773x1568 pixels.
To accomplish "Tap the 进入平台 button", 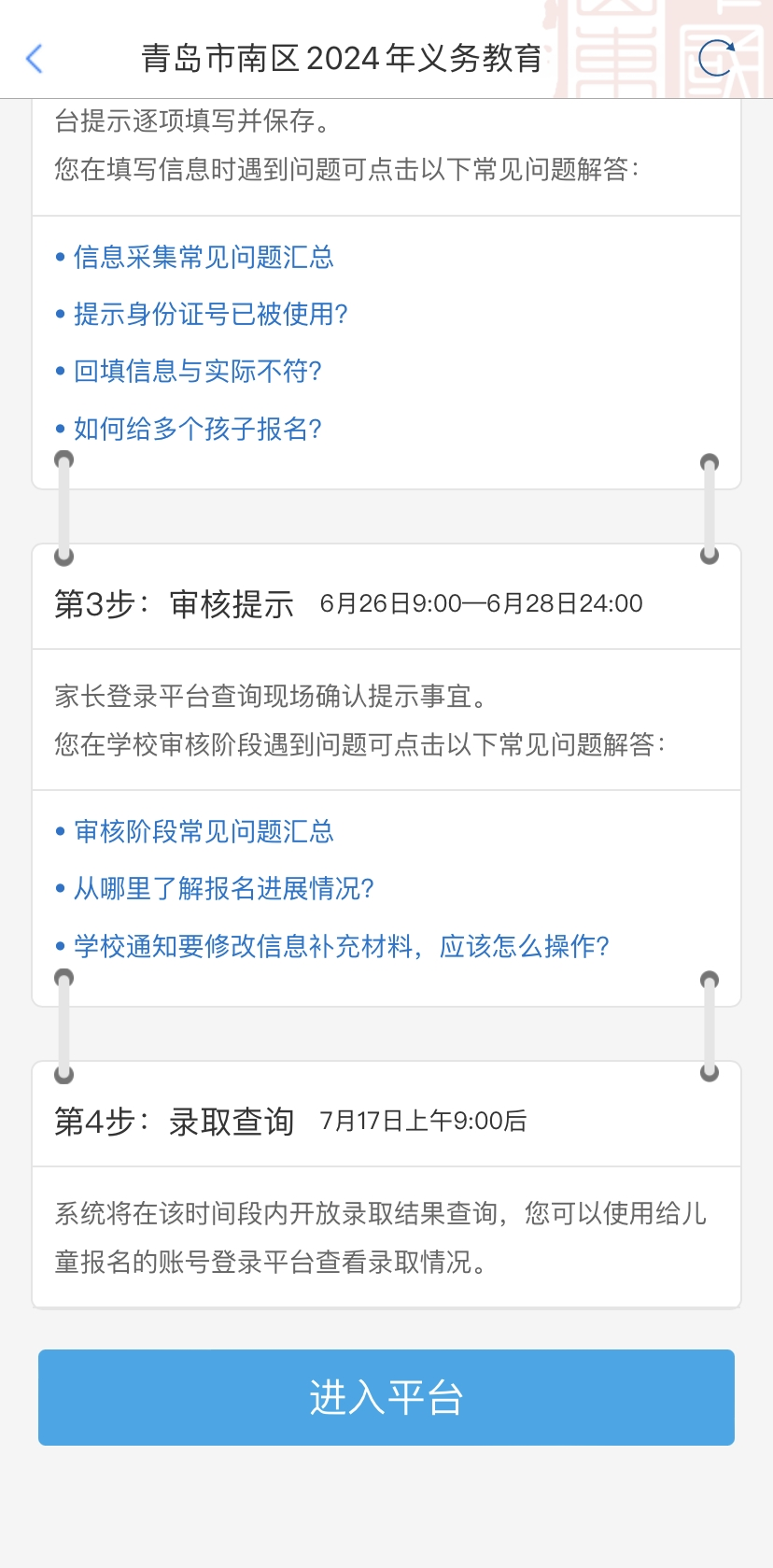I will [386, 1397].
